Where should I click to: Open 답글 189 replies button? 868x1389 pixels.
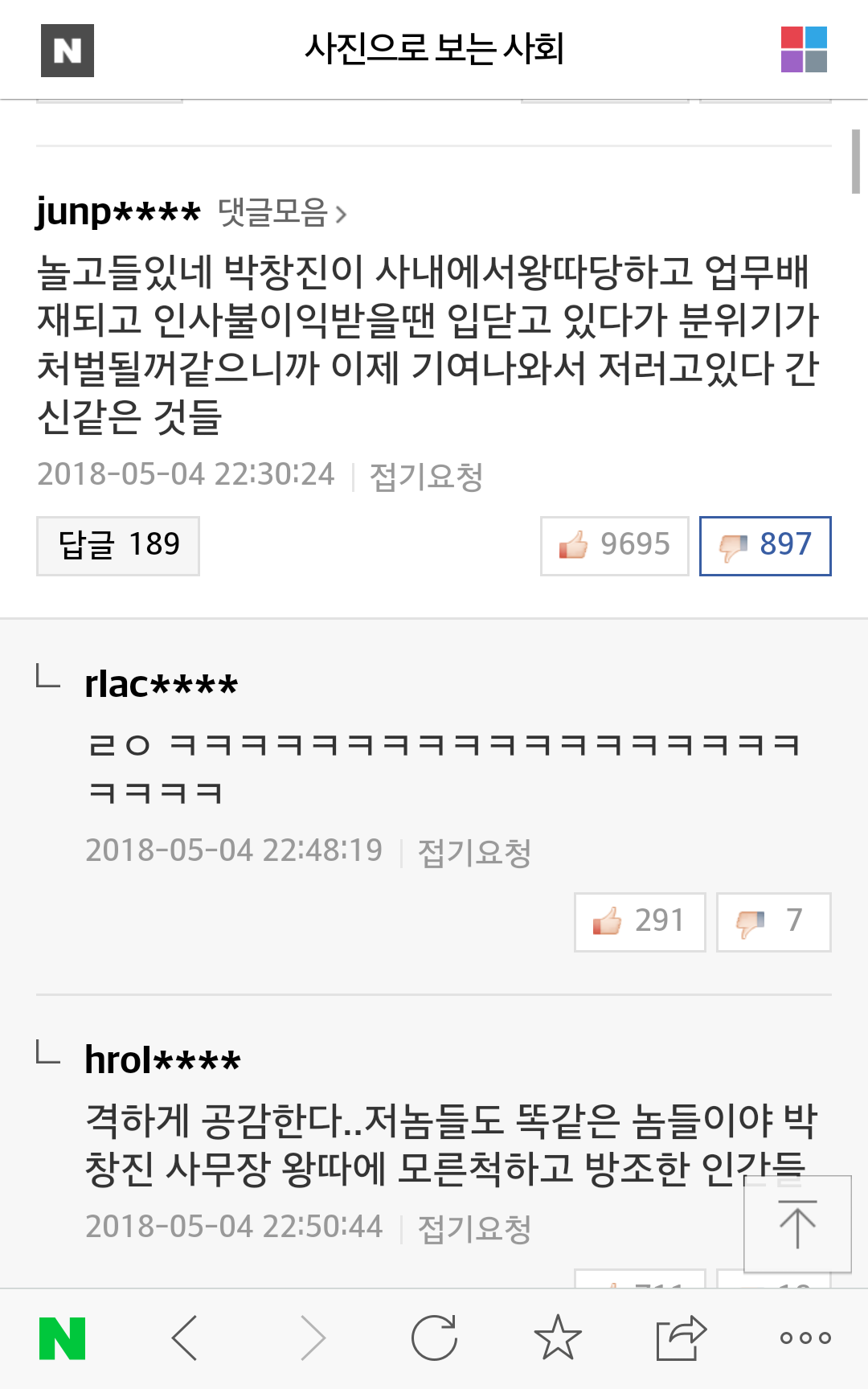coord(118,546)
